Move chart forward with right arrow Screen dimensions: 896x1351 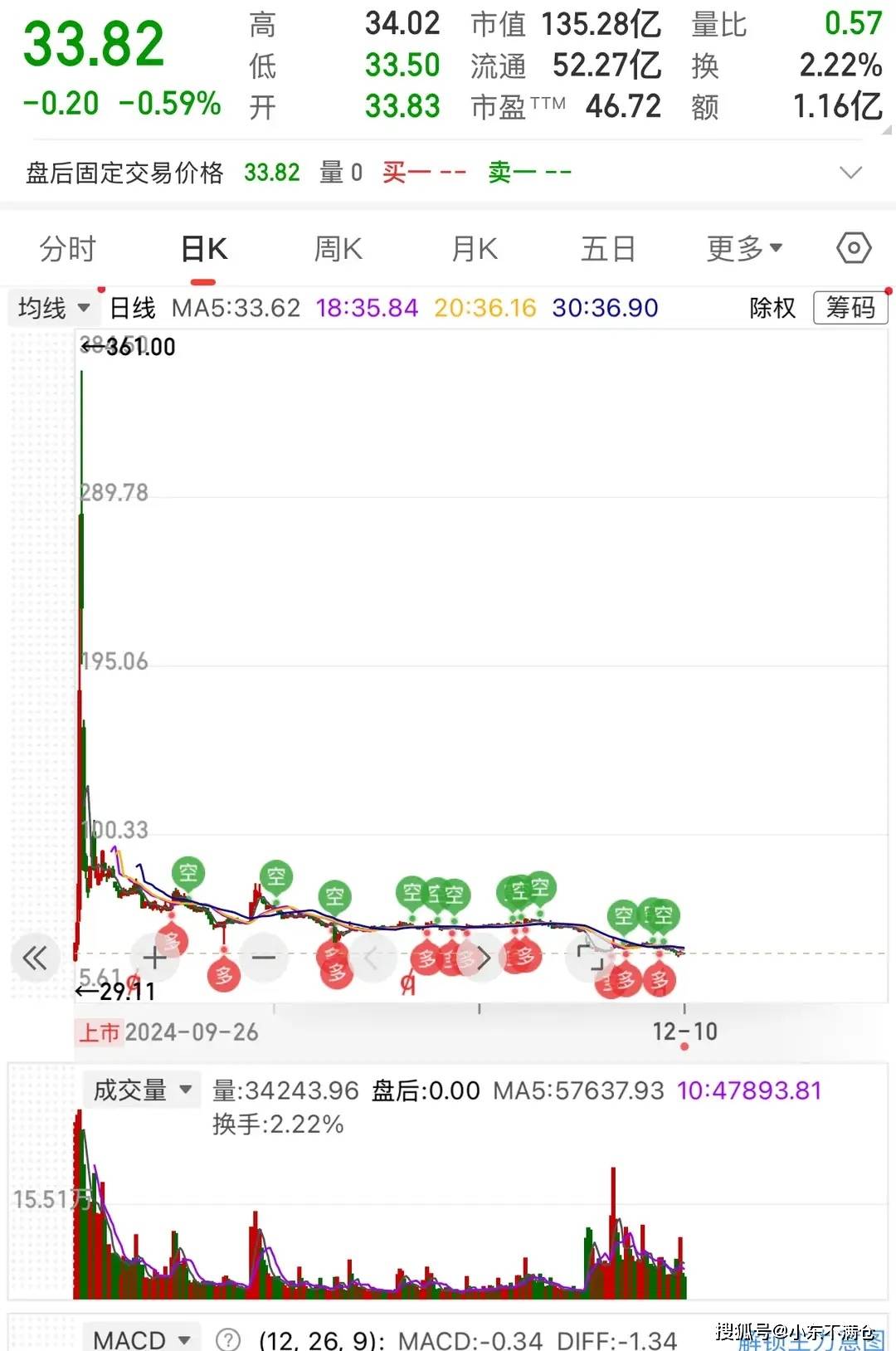483,958
